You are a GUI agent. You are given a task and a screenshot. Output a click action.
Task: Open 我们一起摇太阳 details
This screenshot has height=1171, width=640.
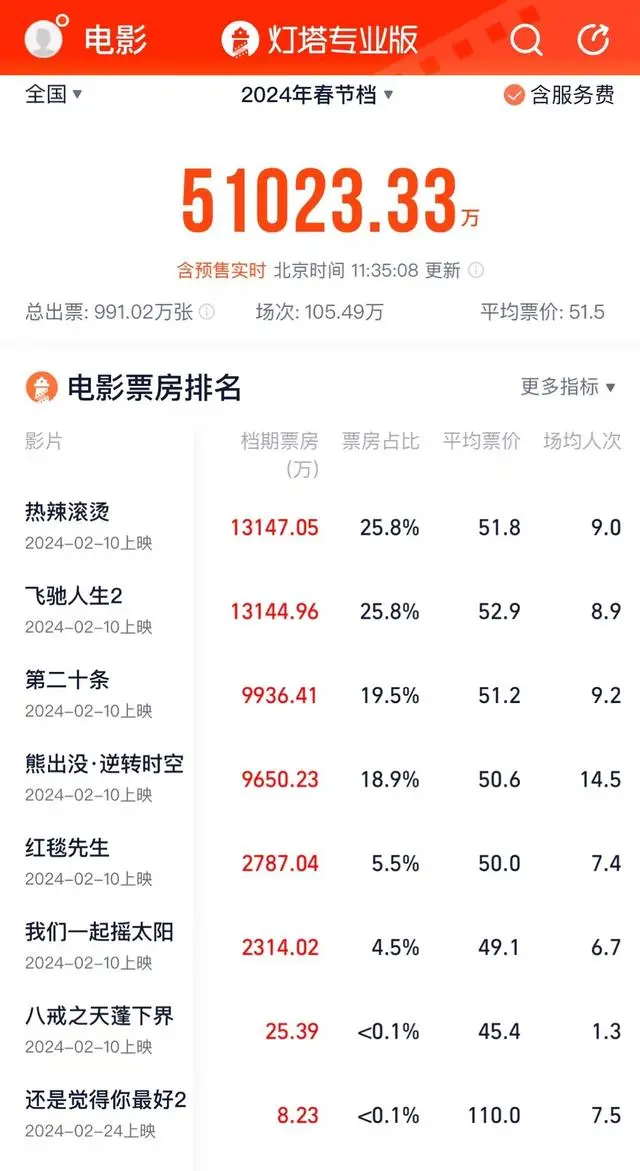point(320,947)
